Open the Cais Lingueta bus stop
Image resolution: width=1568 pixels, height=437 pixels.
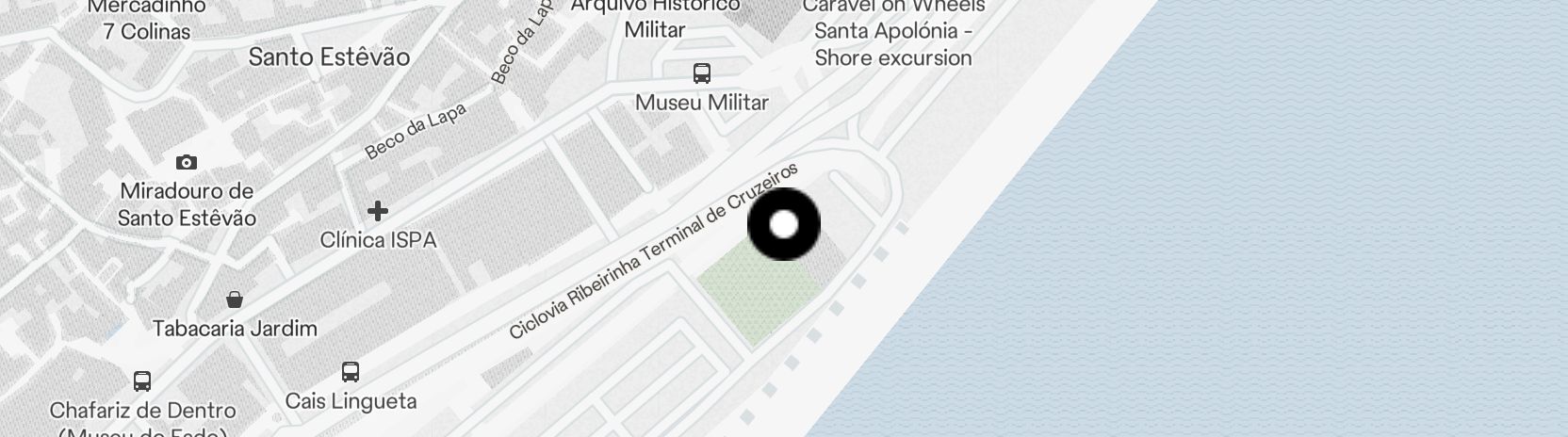coord(351,372)
